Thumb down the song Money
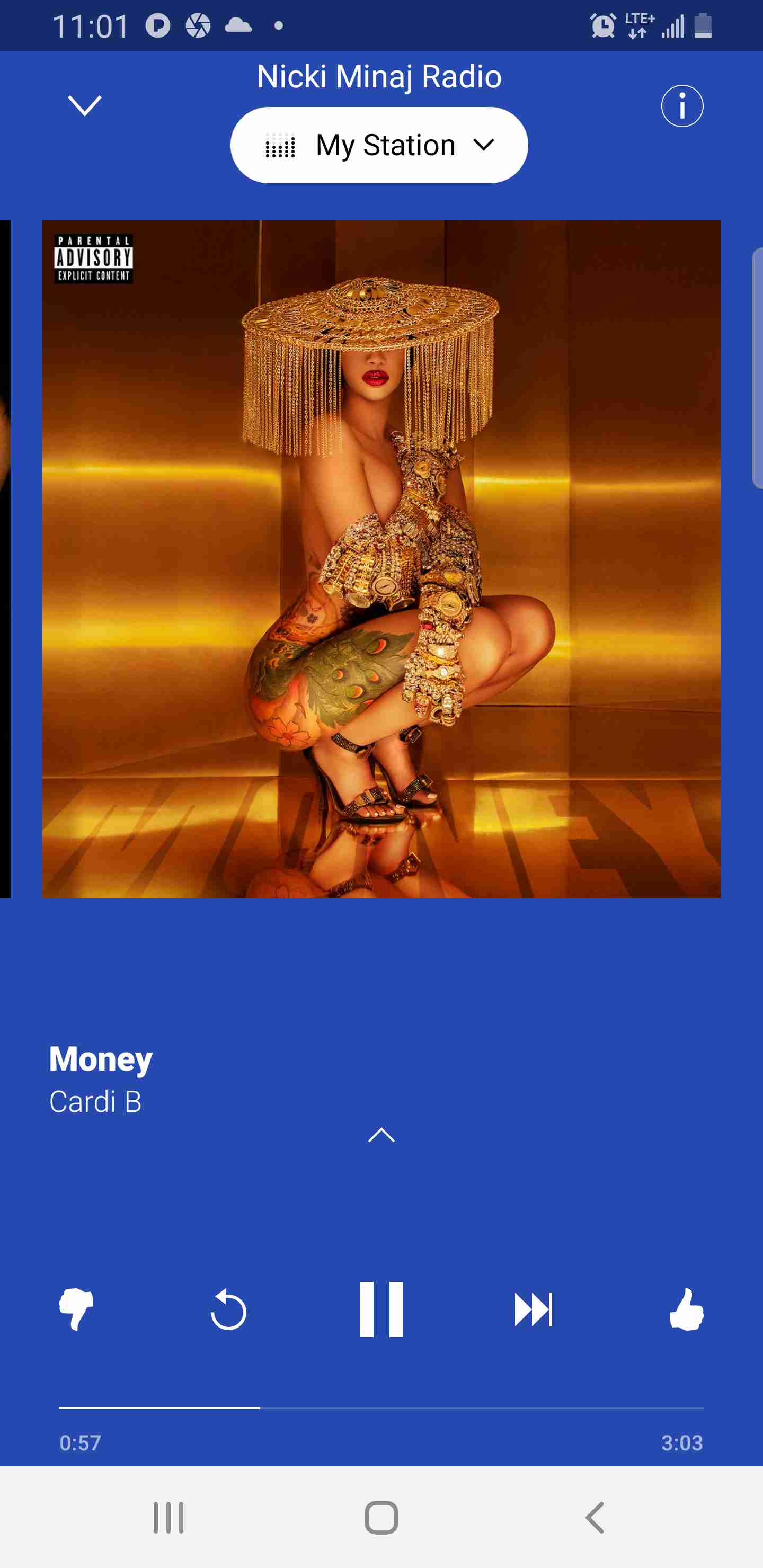The image size is (763, 1568). click(x=77, y=1309)
